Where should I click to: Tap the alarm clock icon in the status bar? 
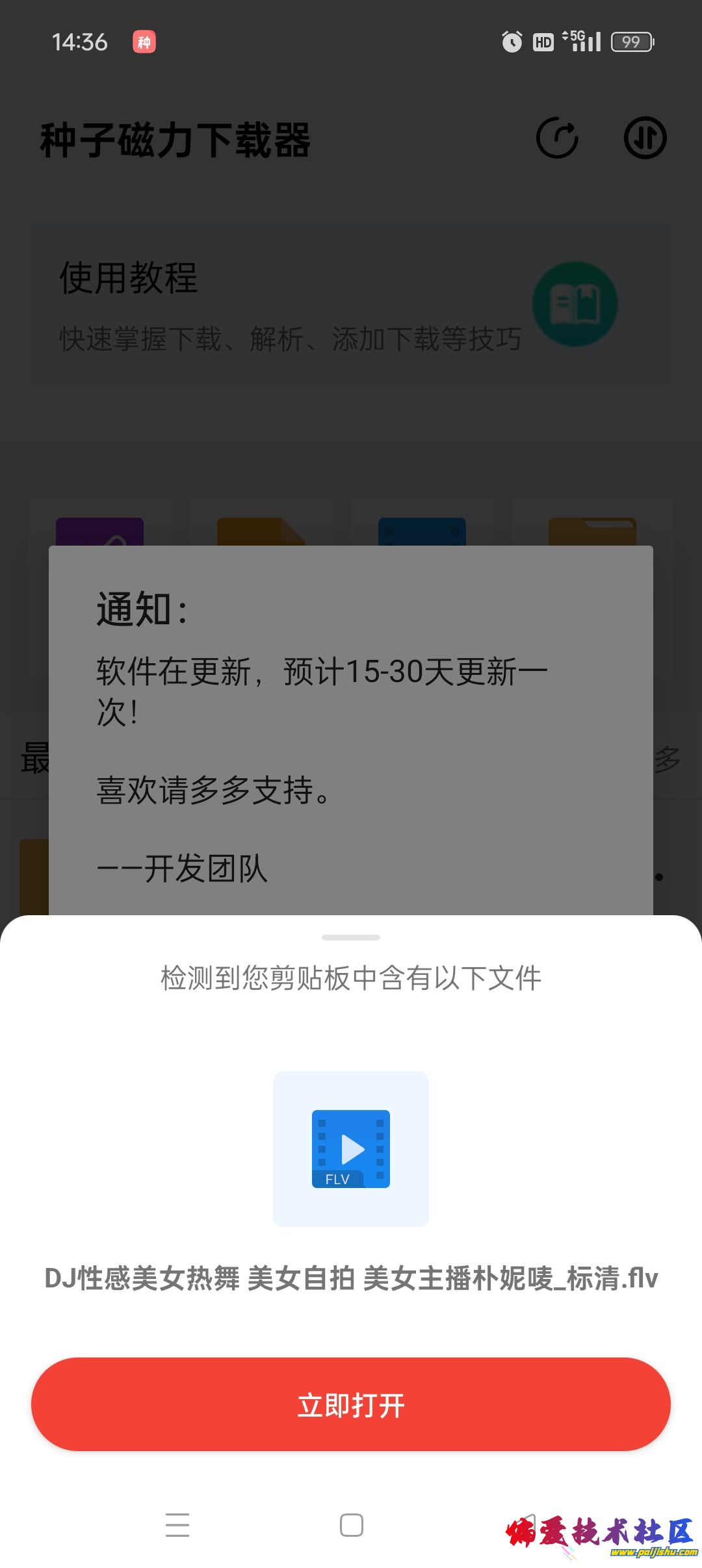(511, 42)
